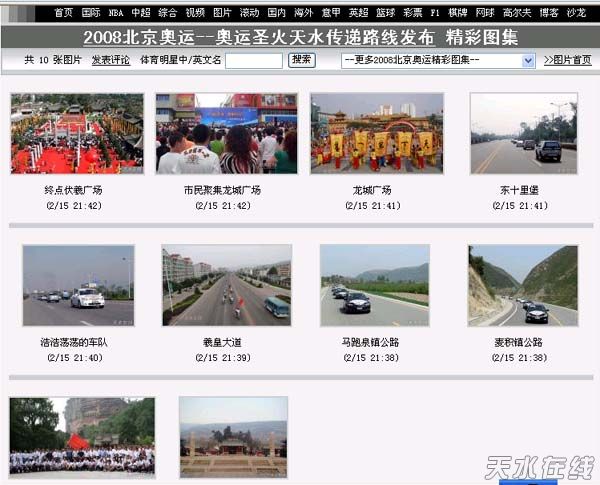Expand the 更多2008北京奥运精彩图集 dropdown
Viewport: 600px width, 485px height.
528,61
